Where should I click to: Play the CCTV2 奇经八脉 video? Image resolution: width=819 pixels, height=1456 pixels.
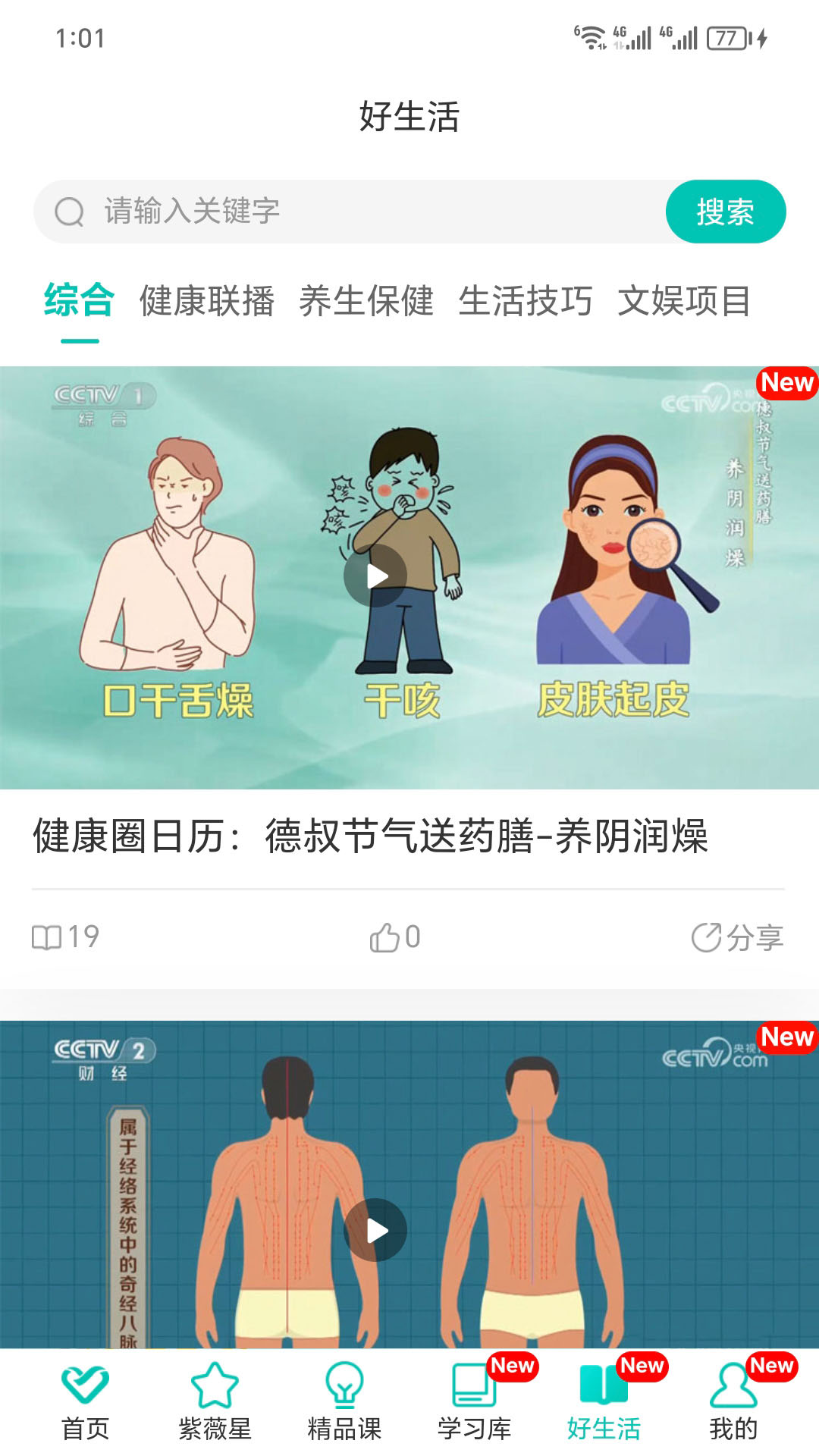[x=375, y=1230]
